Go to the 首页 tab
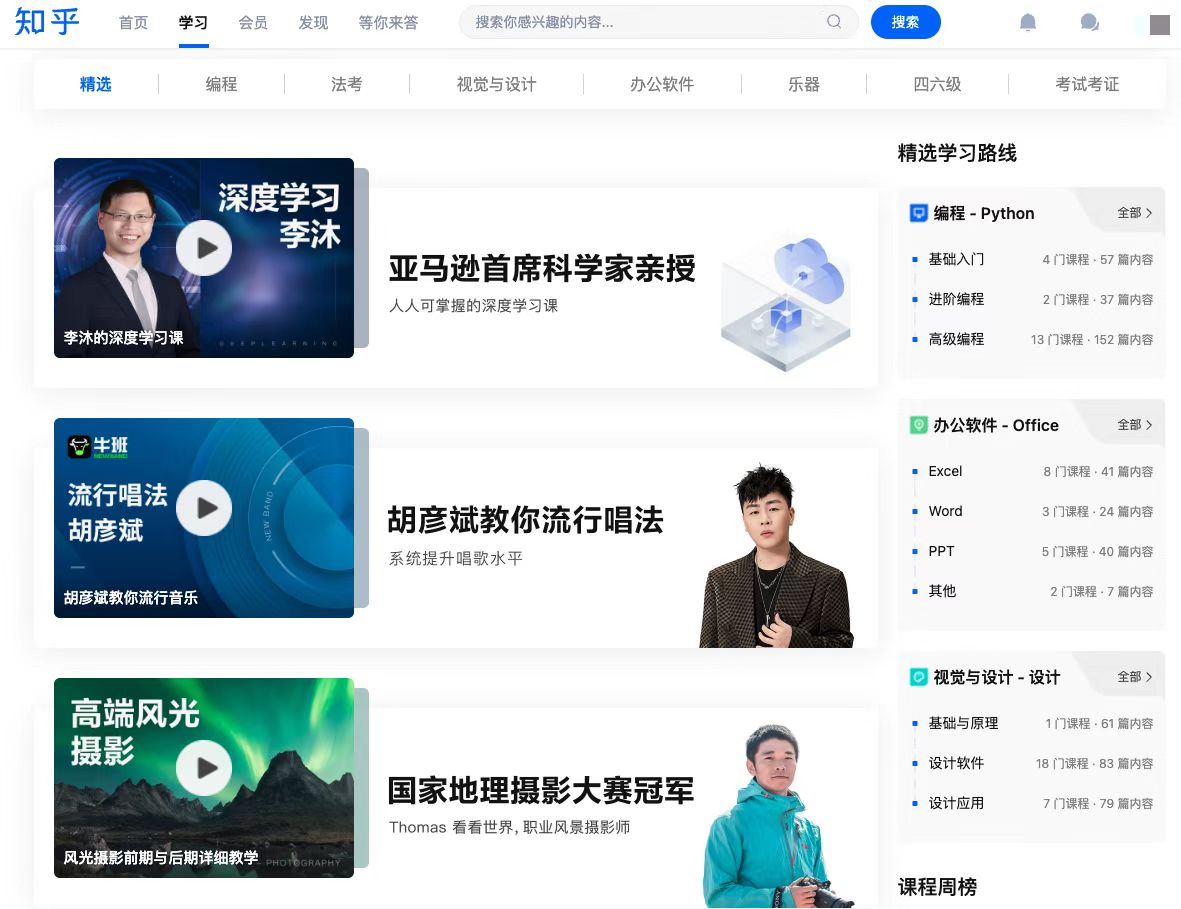The height and width of the screenshot is (909, 1181). pos(133,22)
